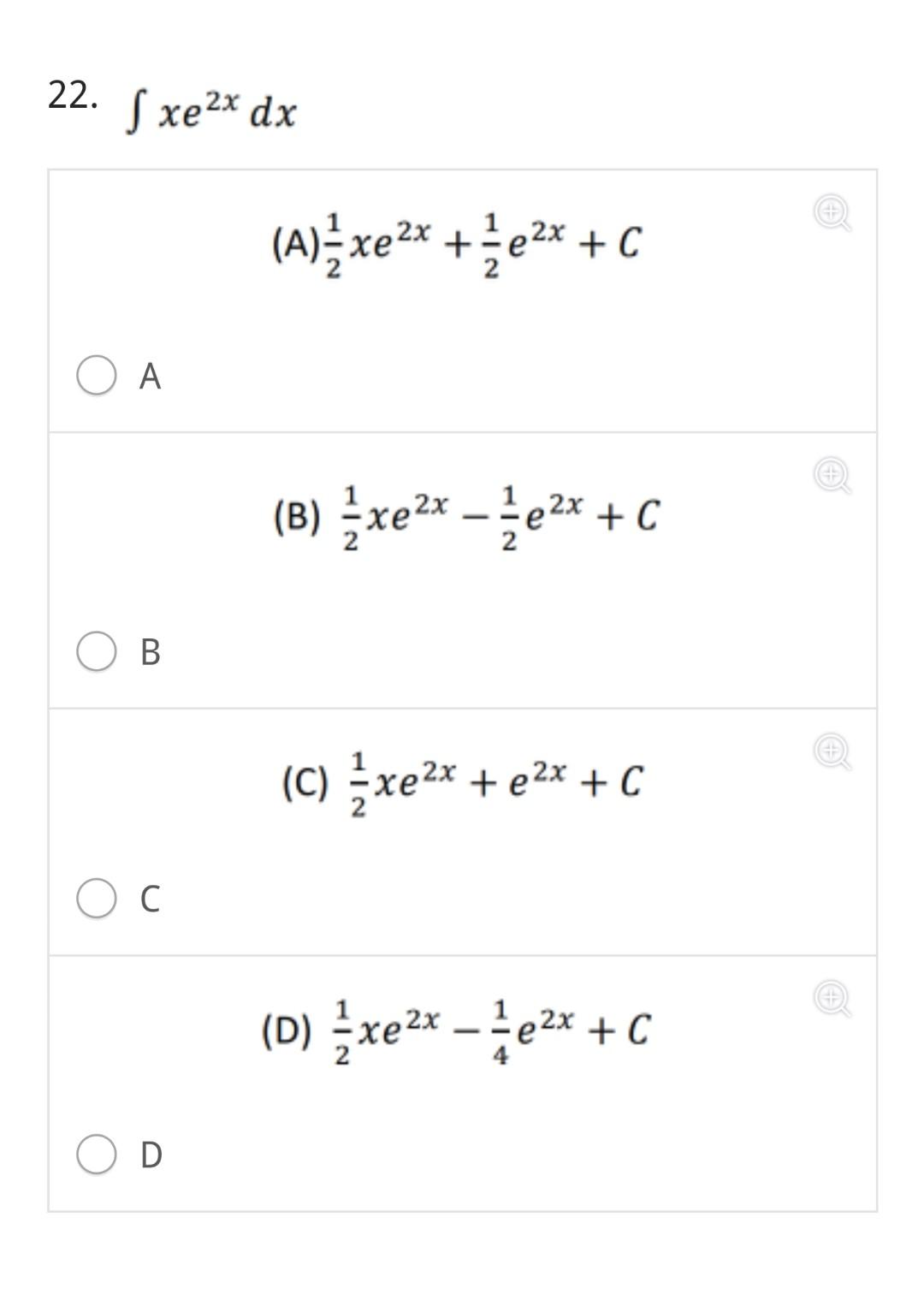Viewport: 924px width, 1312px height.
Task: Choose answer option B
Action: 97,651
